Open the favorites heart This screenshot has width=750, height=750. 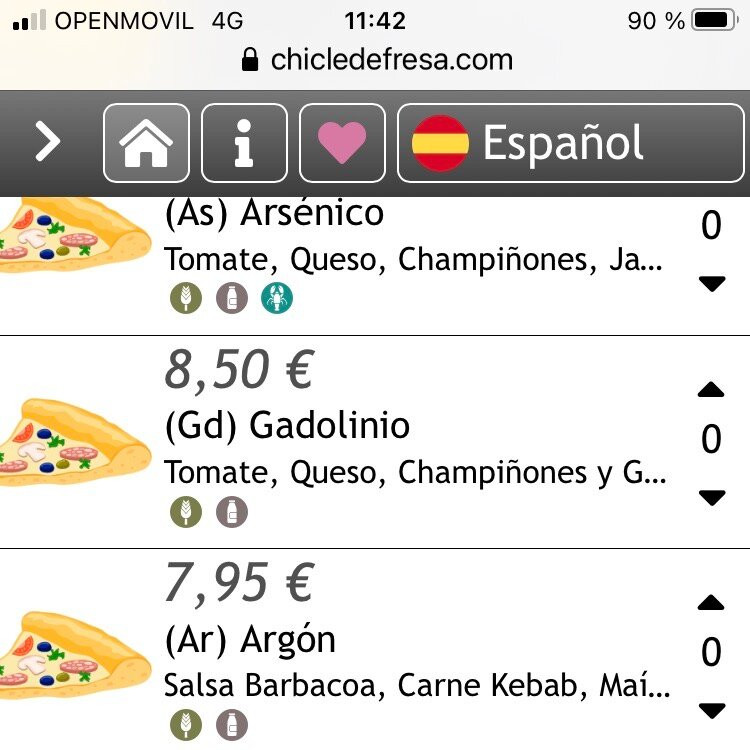(342, 143)
